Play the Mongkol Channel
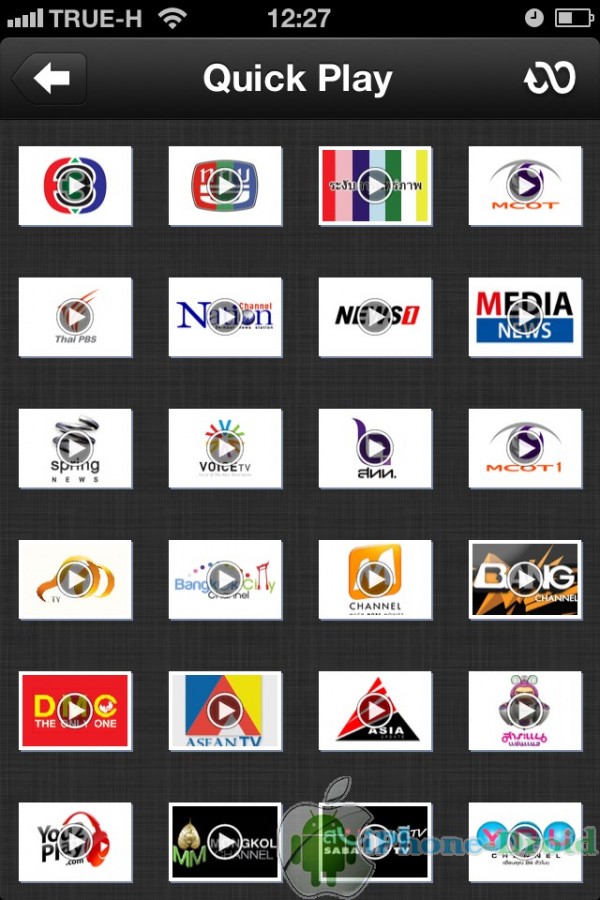Screen dimensions: 600x900 225,841
